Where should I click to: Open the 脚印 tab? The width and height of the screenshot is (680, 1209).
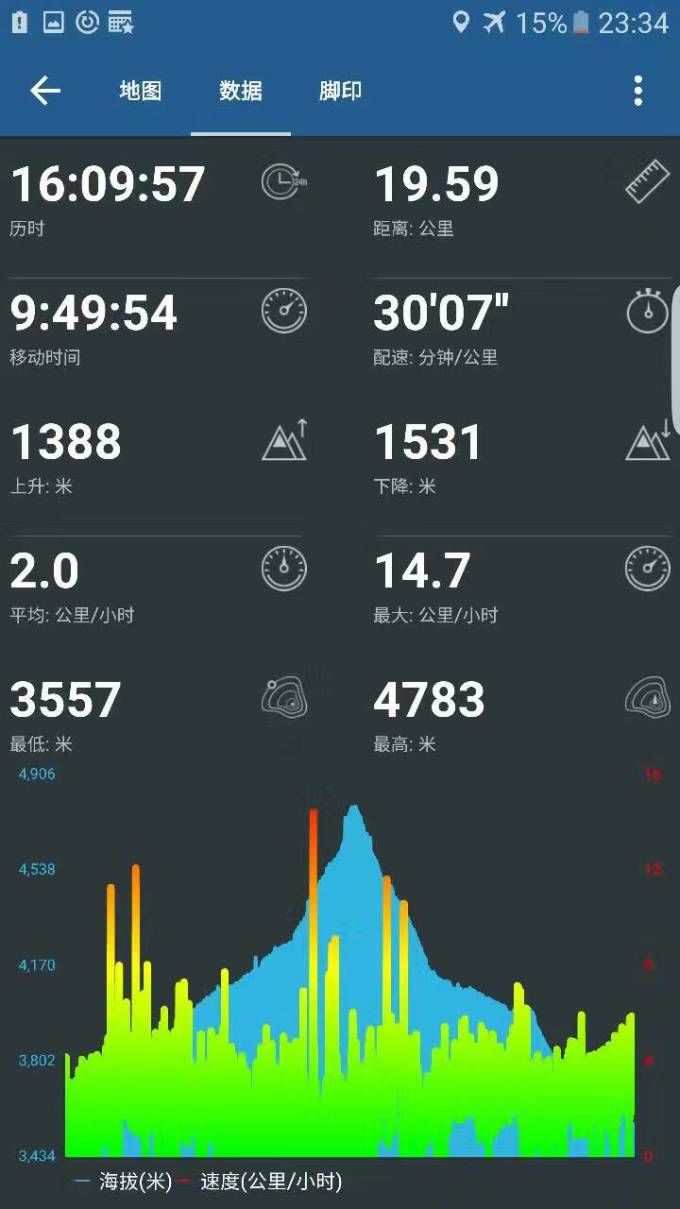(340, 91)
